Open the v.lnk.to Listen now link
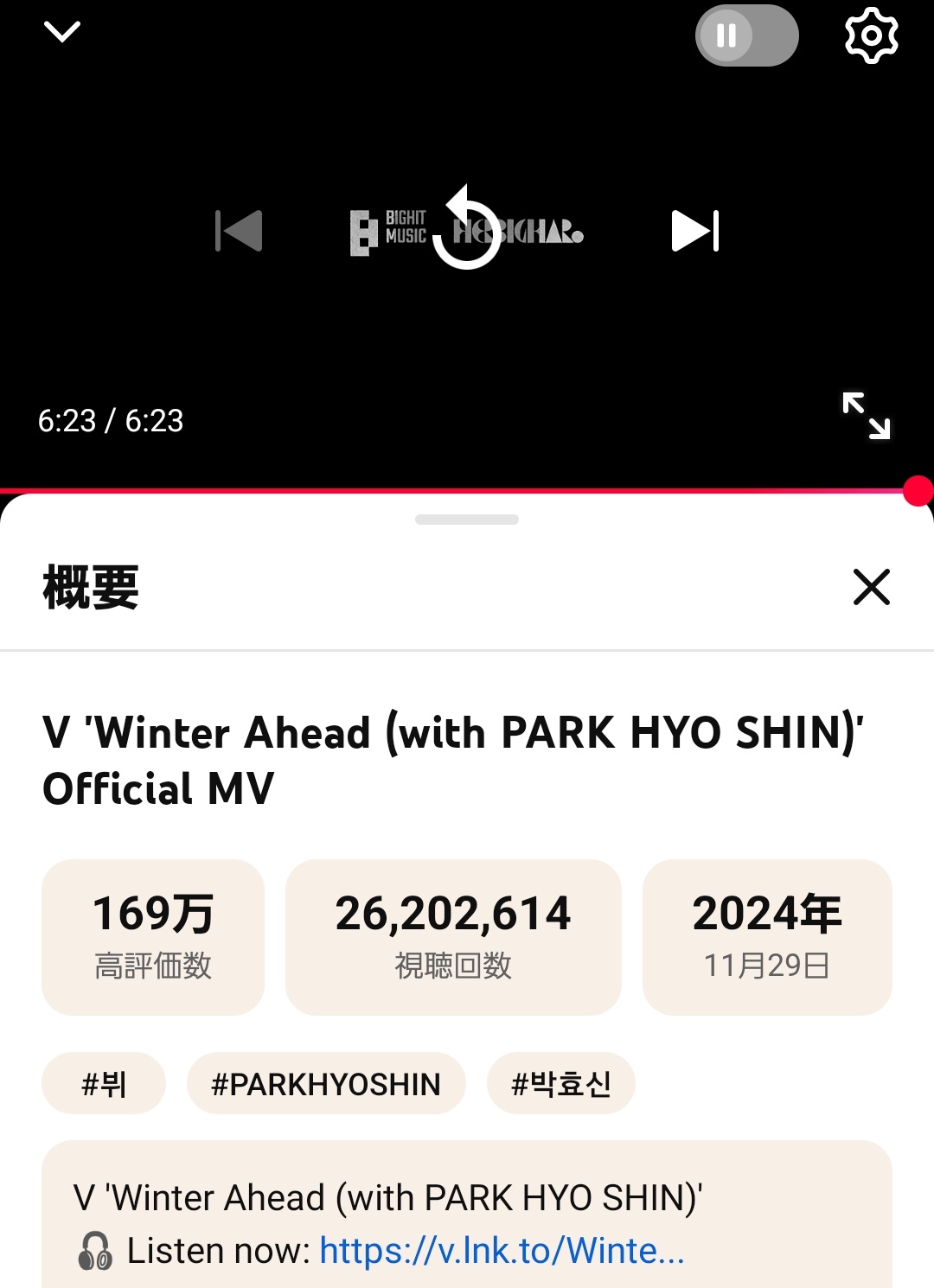Viewport: 934px width, 1288px height. pos(502,1251)
